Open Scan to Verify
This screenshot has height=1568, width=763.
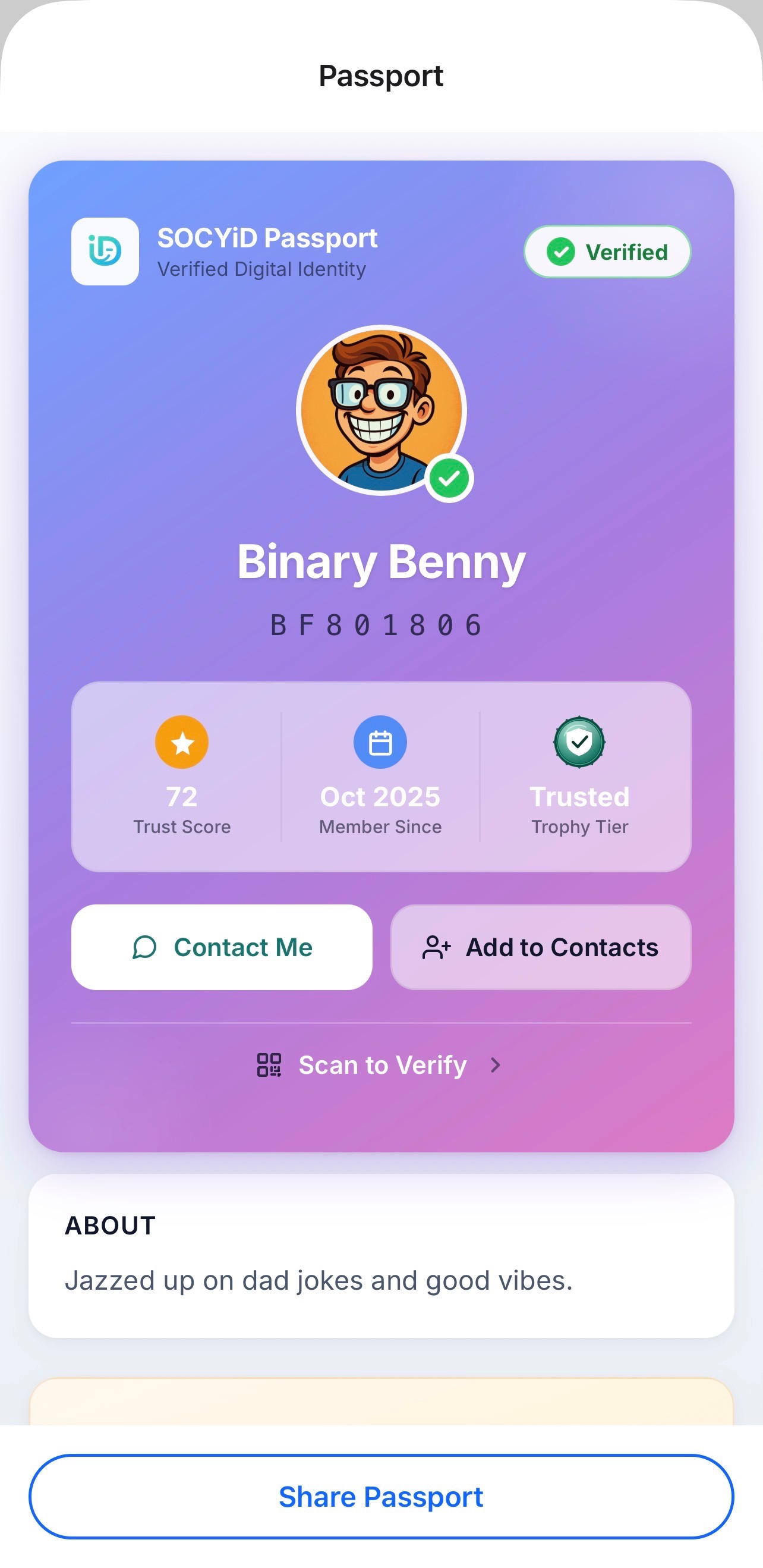381,1065
